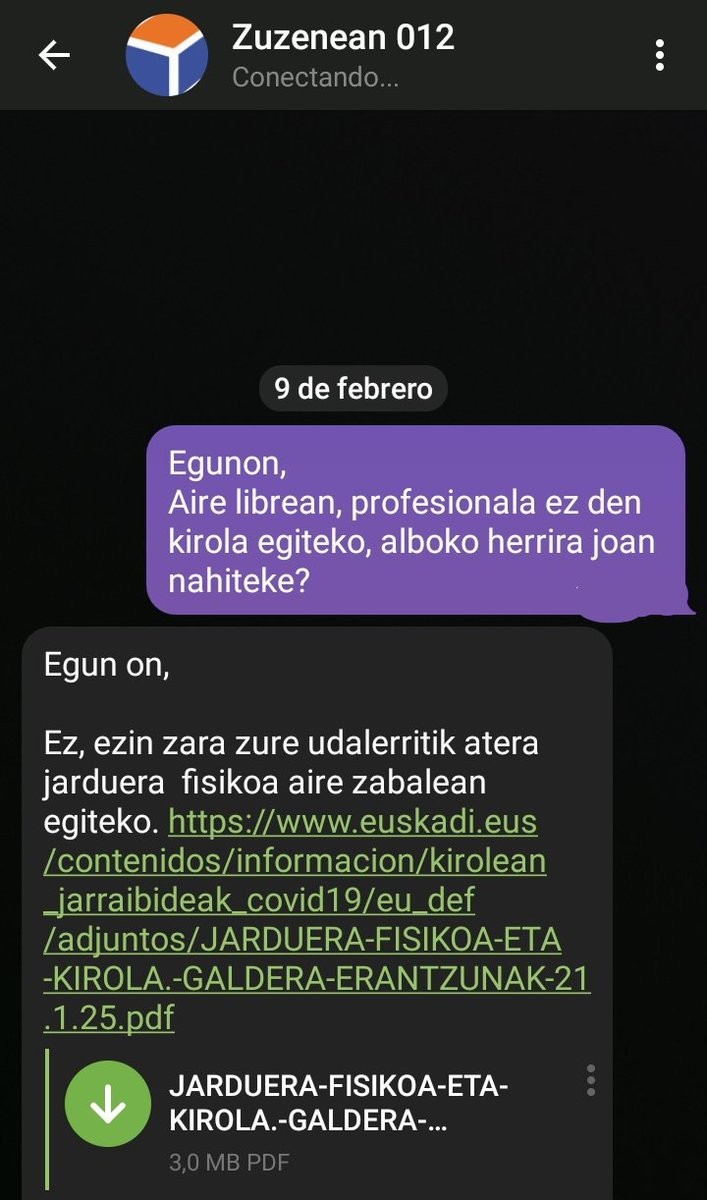The image size is (707, 1200).
Task: Open the euskadi.eus PDF link
Action: click(x=317, y=921)
